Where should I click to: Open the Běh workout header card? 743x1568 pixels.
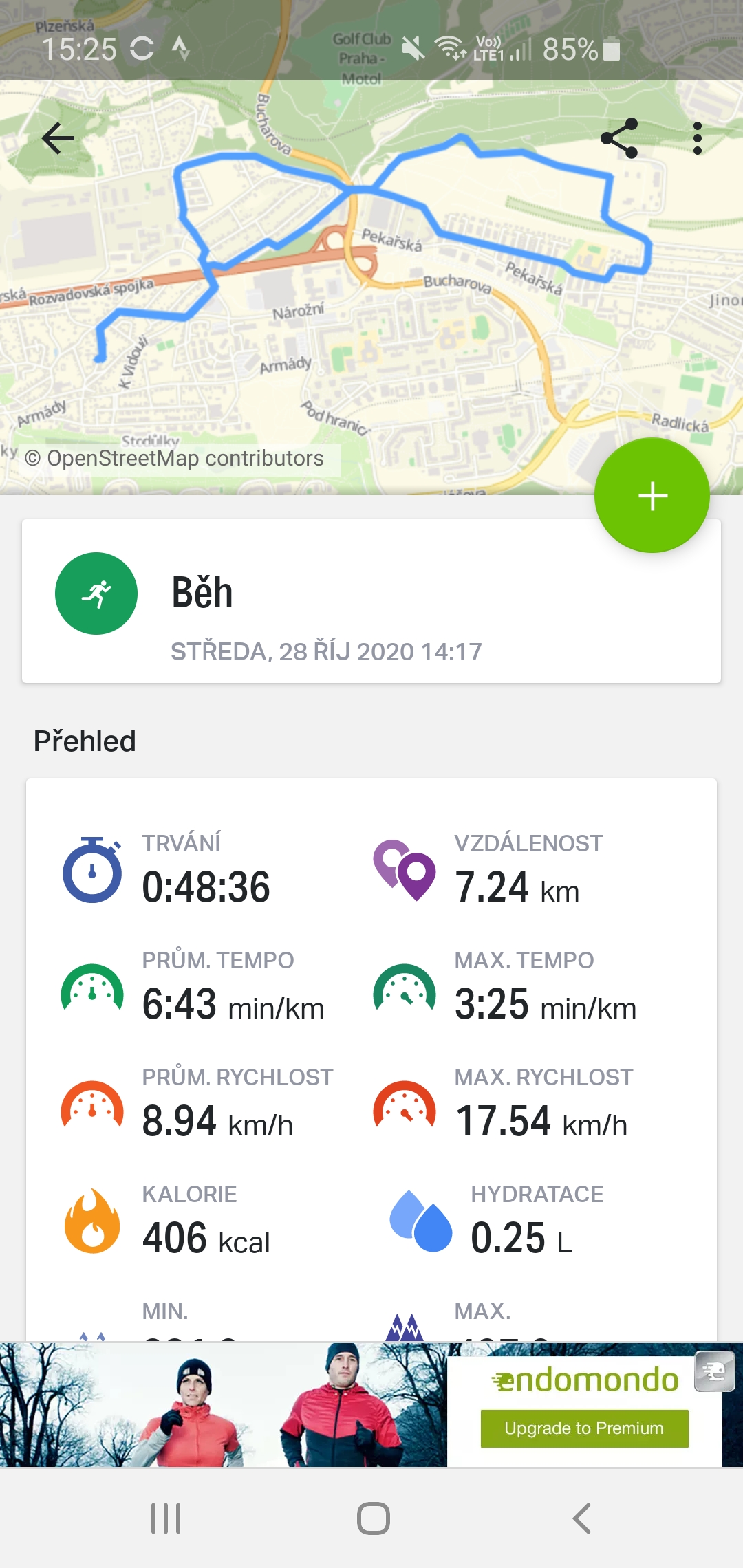click(x=371, y=601)
